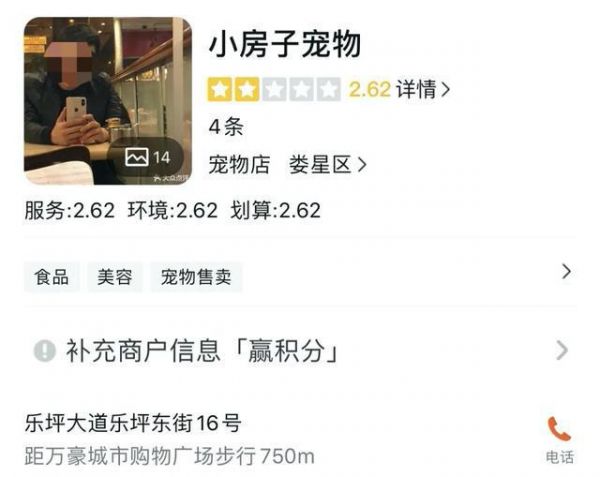
Task: View rating details via 详情
Action: pos(423,89)
